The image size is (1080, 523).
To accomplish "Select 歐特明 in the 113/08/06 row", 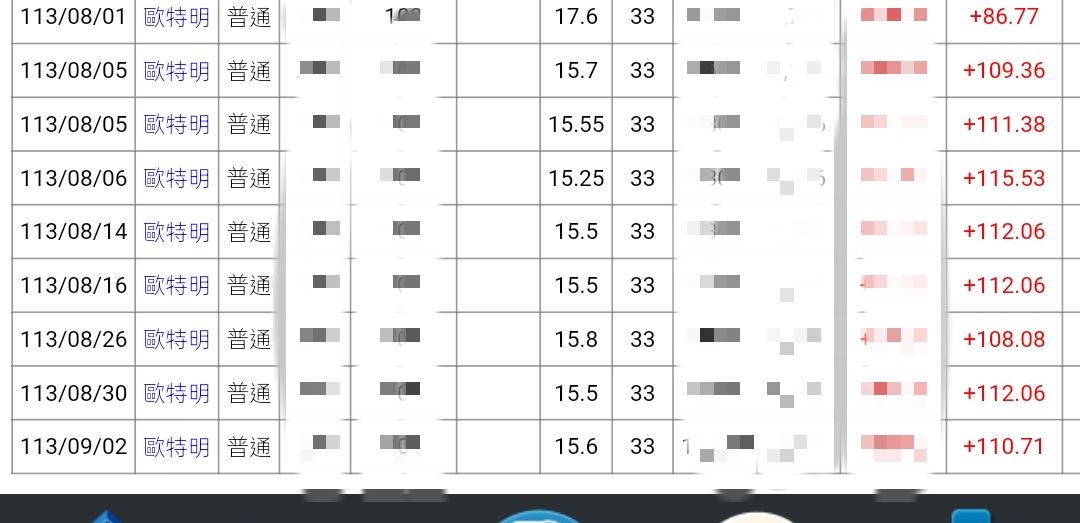I will (177, 178).
